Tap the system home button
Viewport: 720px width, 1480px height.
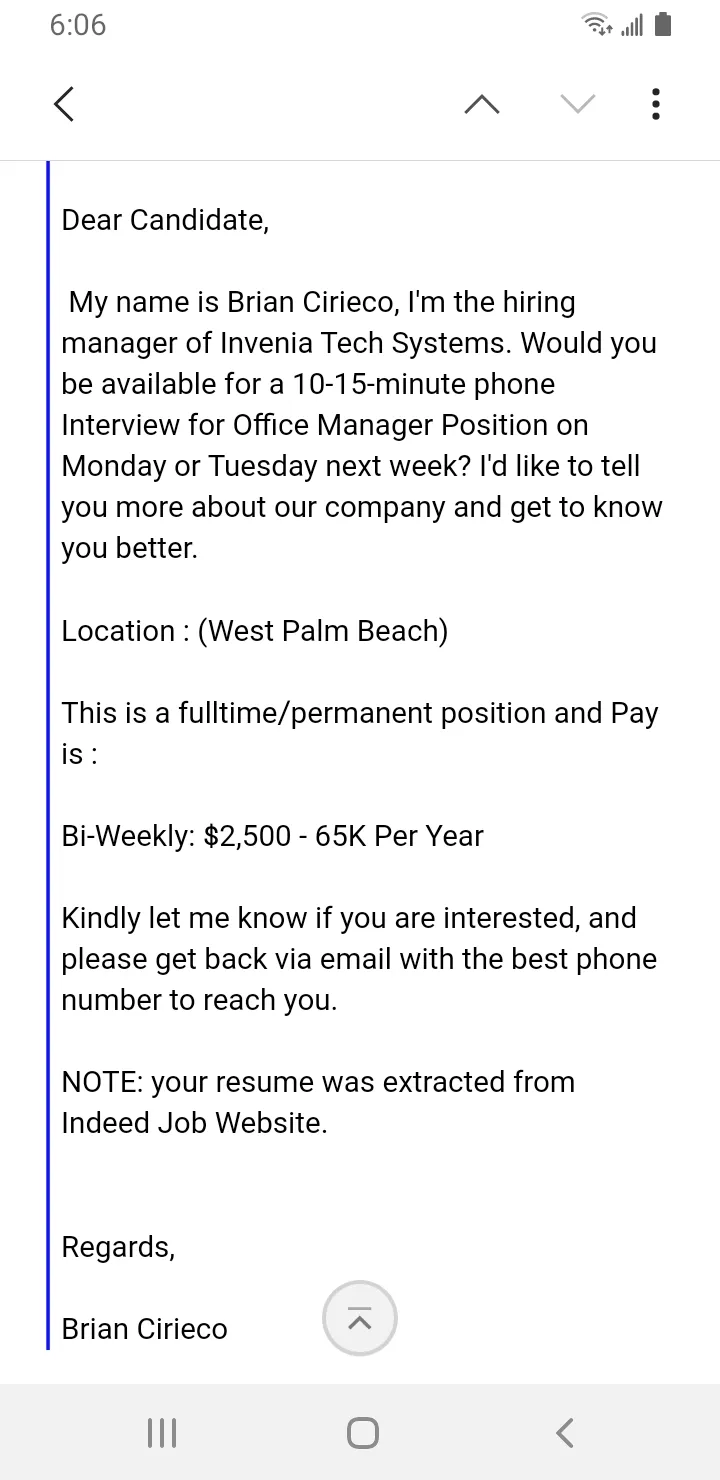(362, 1433)
